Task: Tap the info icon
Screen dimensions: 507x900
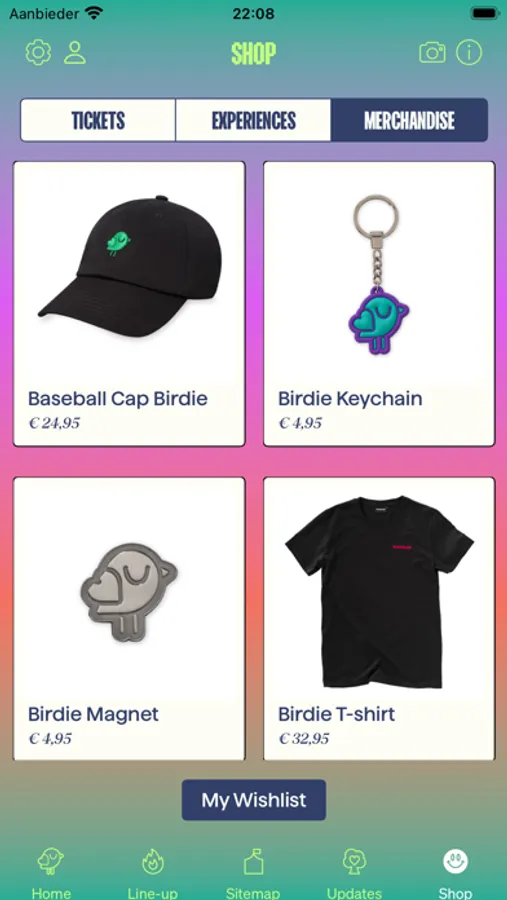Action: 469,52
